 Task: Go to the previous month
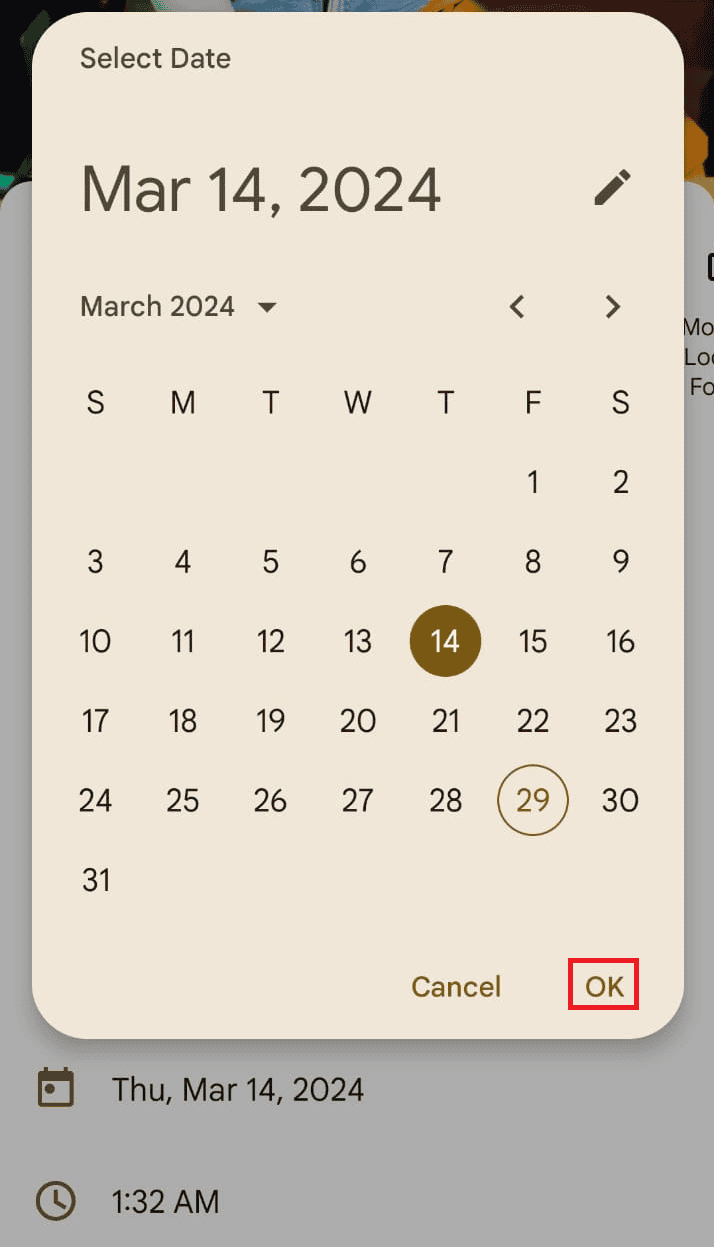[x=517, y=306]
